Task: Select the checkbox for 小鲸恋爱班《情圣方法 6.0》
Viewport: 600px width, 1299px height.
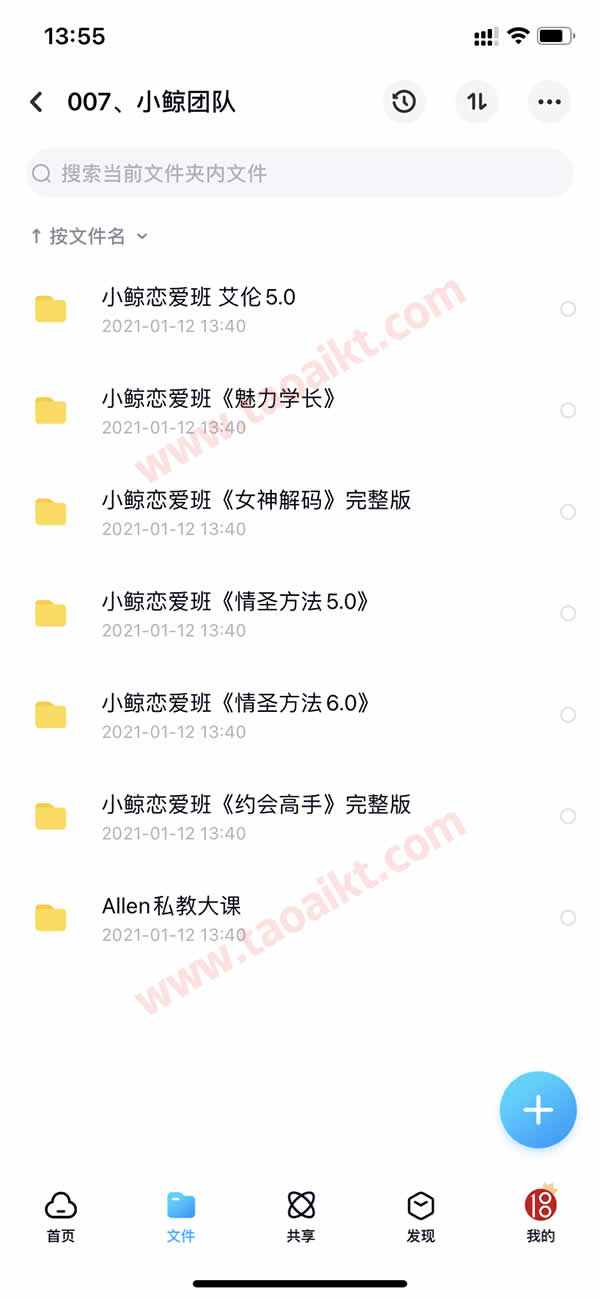Action: point(568,715)
